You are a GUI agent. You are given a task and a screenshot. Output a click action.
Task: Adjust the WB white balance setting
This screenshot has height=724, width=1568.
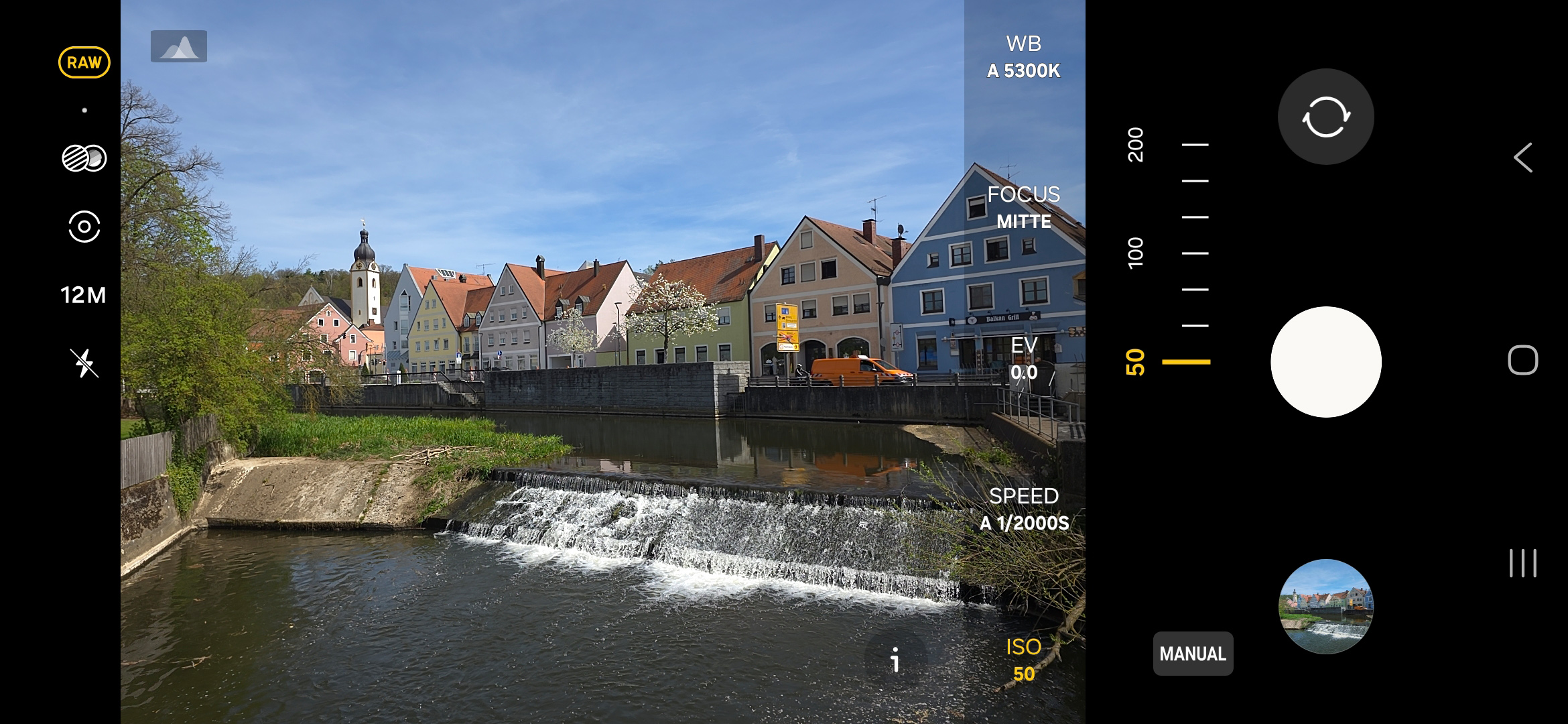(1023, 57)
